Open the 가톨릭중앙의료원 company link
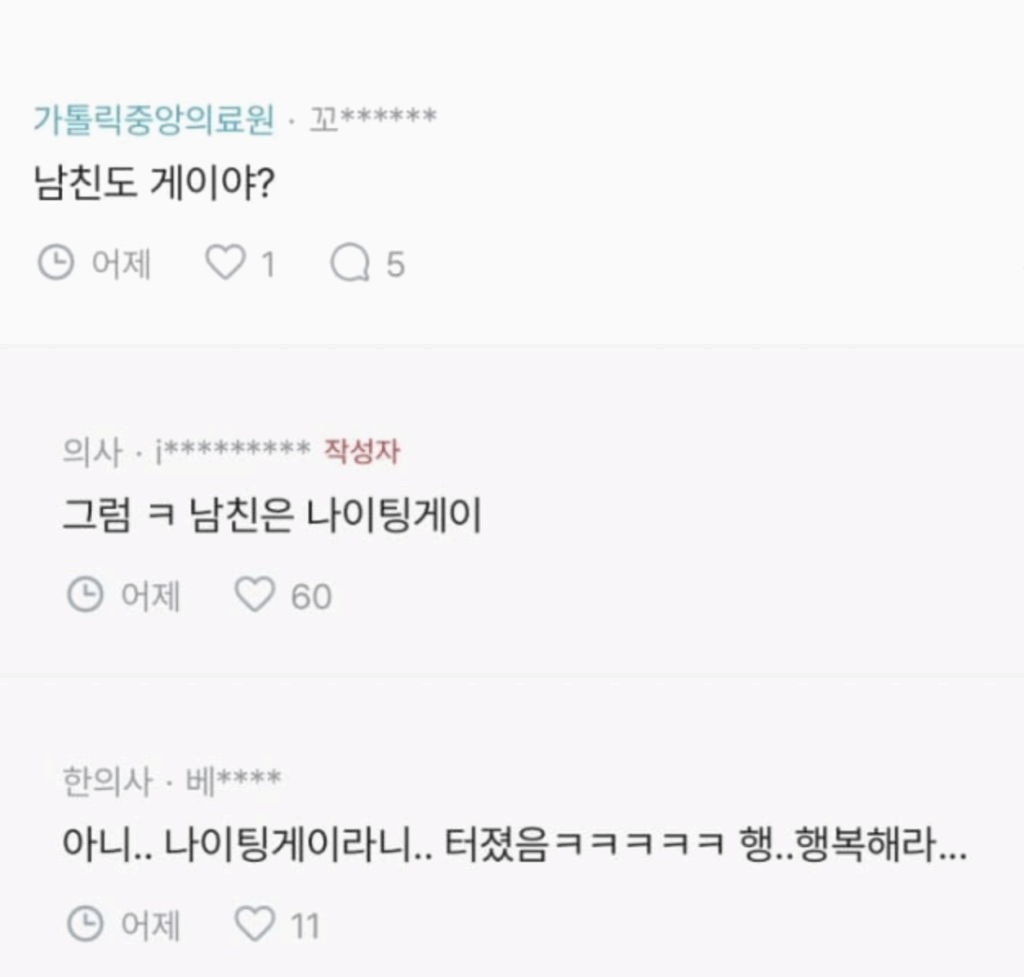Screen dimensions: 1024x977 (x=153, y=120)
